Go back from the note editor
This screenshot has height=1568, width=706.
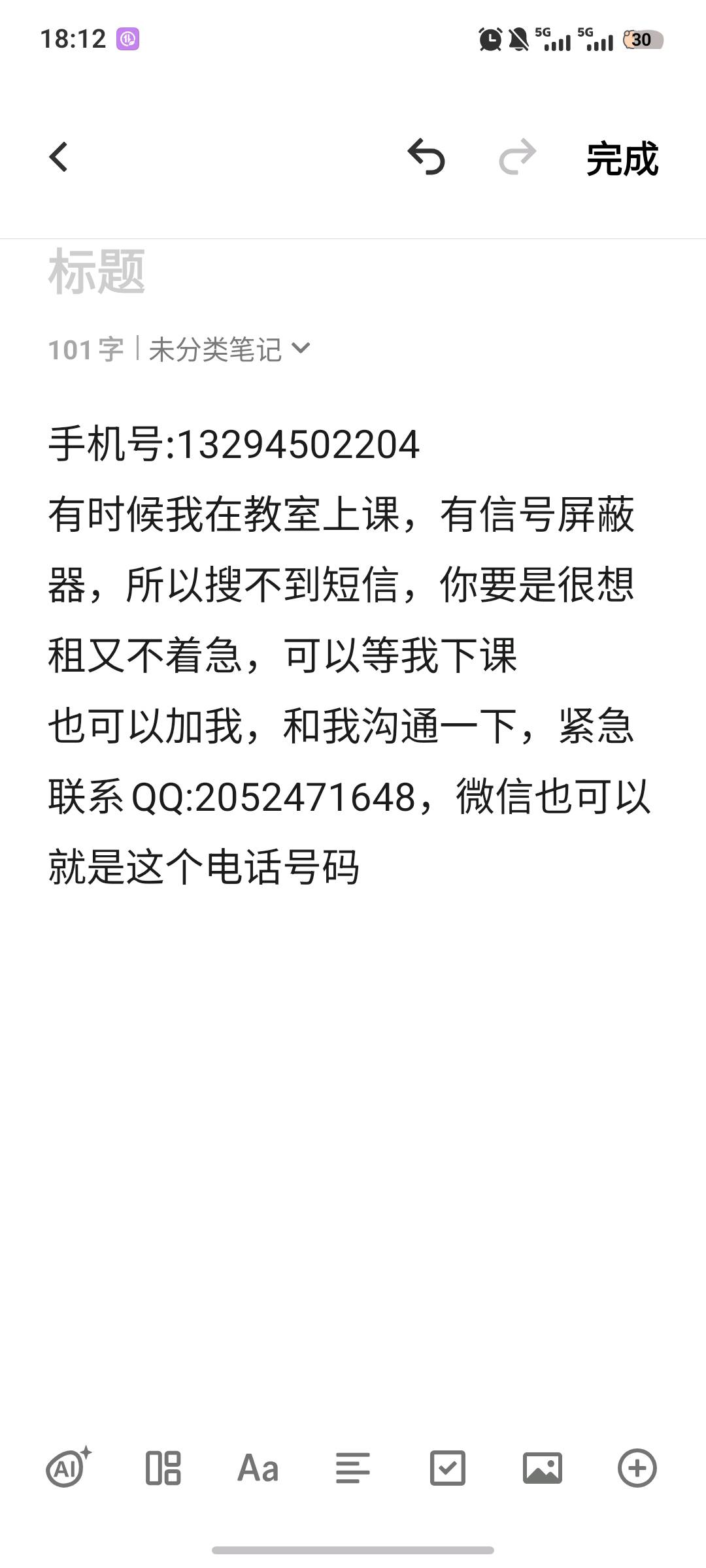[59, 157]
